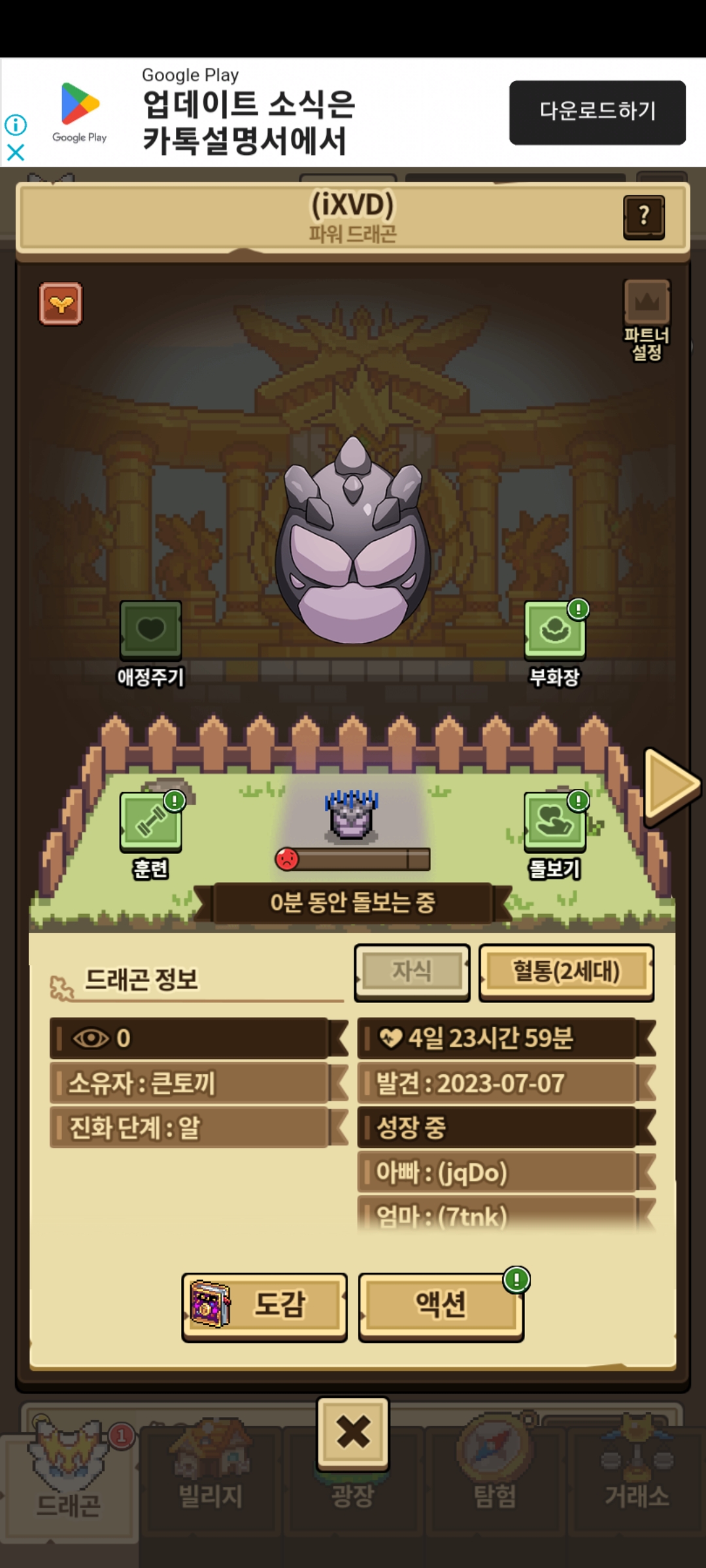Open the 자식 offspring button
706x1568 pixels.
pos(412,972)
